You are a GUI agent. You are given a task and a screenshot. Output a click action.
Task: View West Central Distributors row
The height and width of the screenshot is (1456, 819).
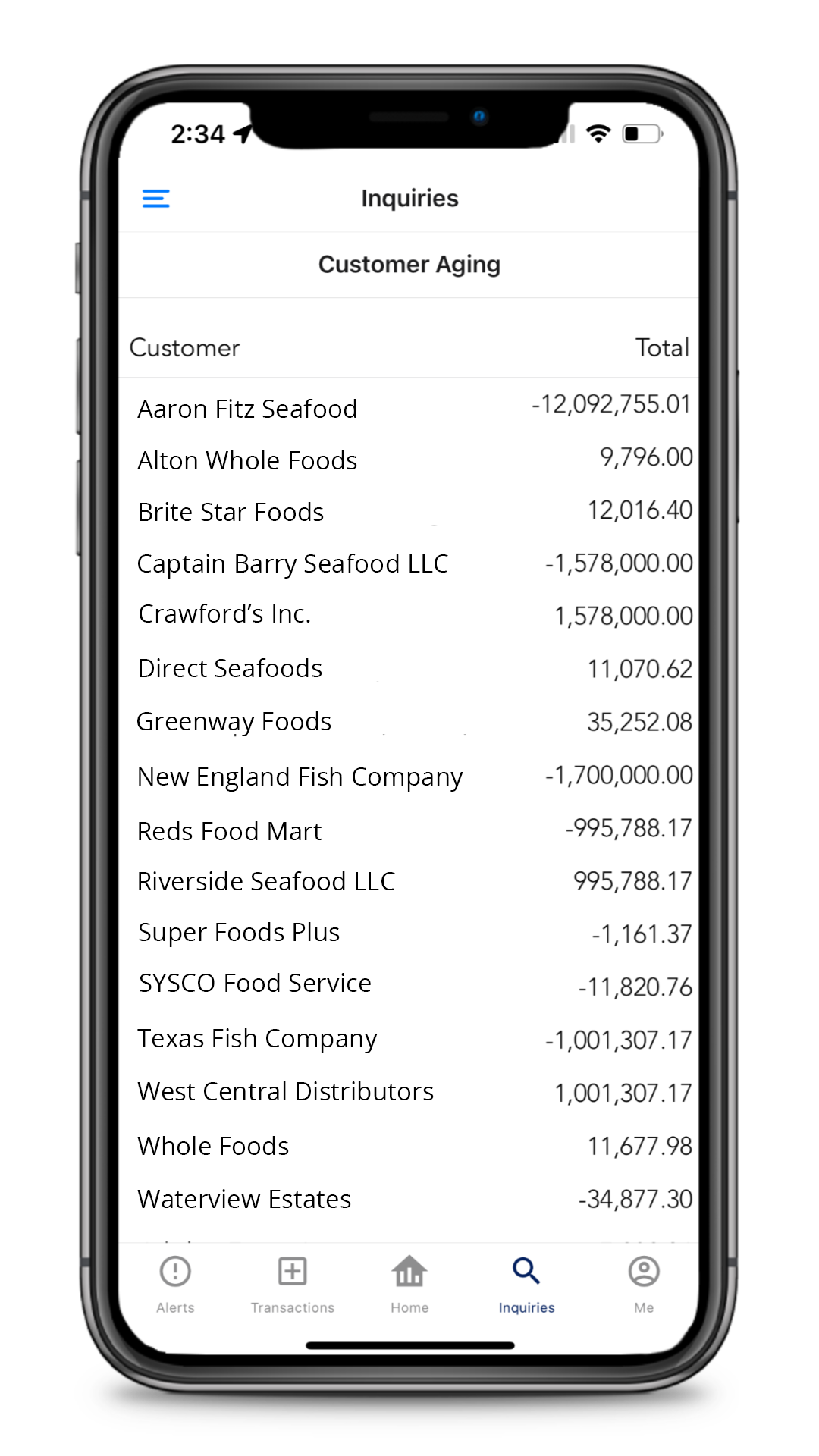click(x=409, y=1092)
